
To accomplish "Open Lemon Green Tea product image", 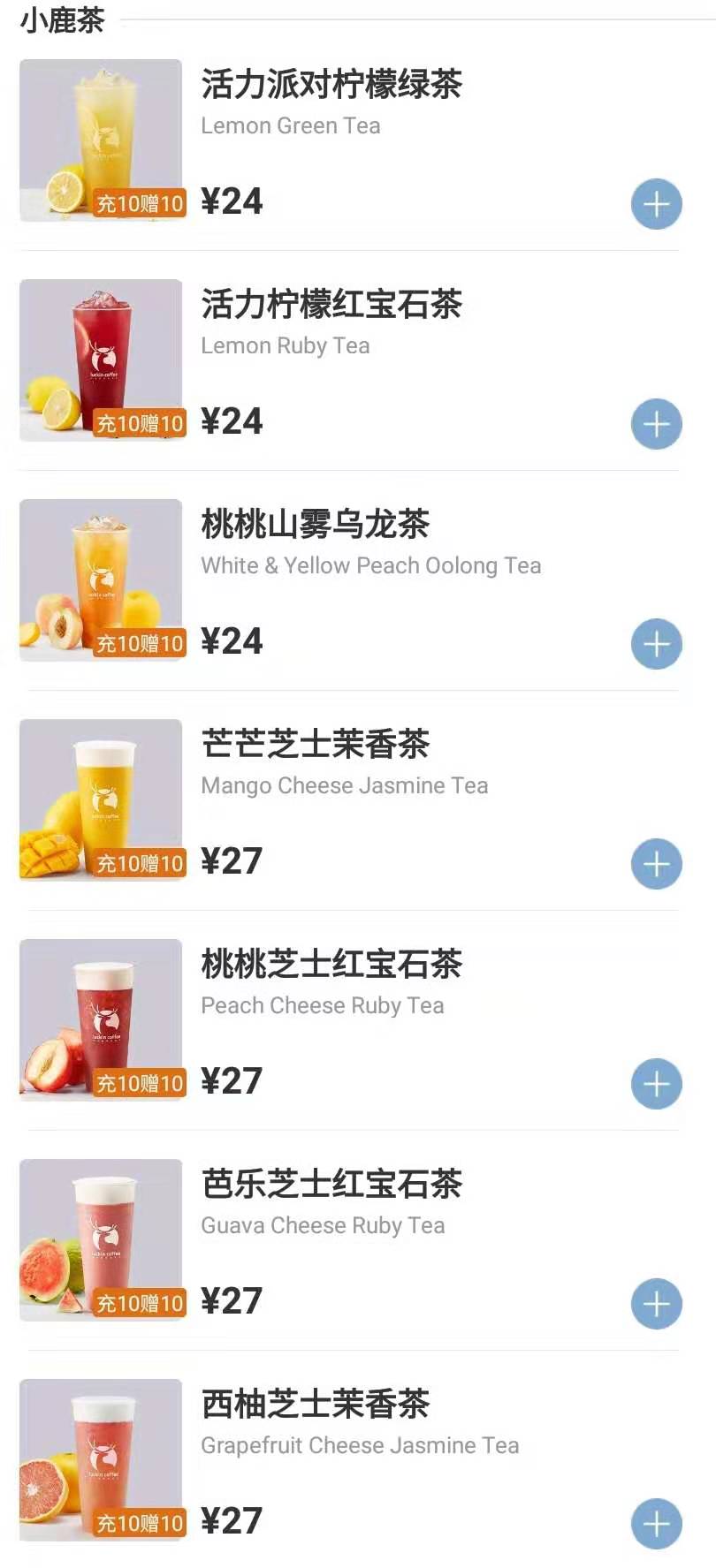I will pos(101,140).
